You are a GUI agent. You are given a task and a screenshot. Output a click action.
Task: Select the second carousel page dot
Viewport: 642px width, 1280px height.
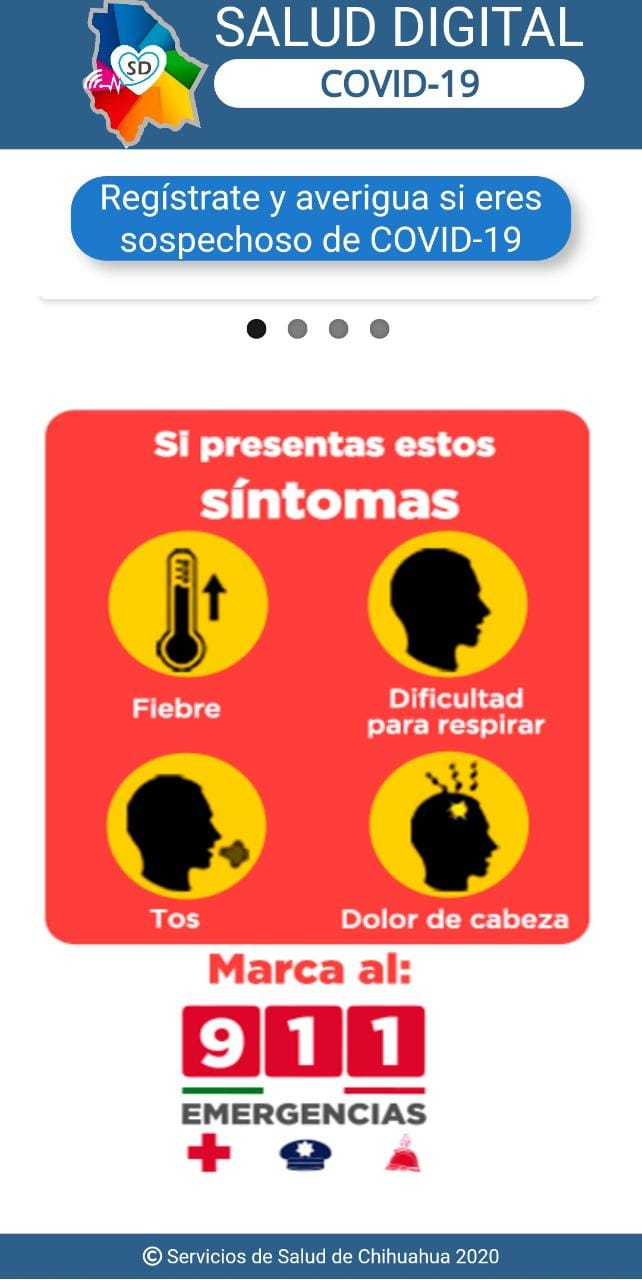297,329
